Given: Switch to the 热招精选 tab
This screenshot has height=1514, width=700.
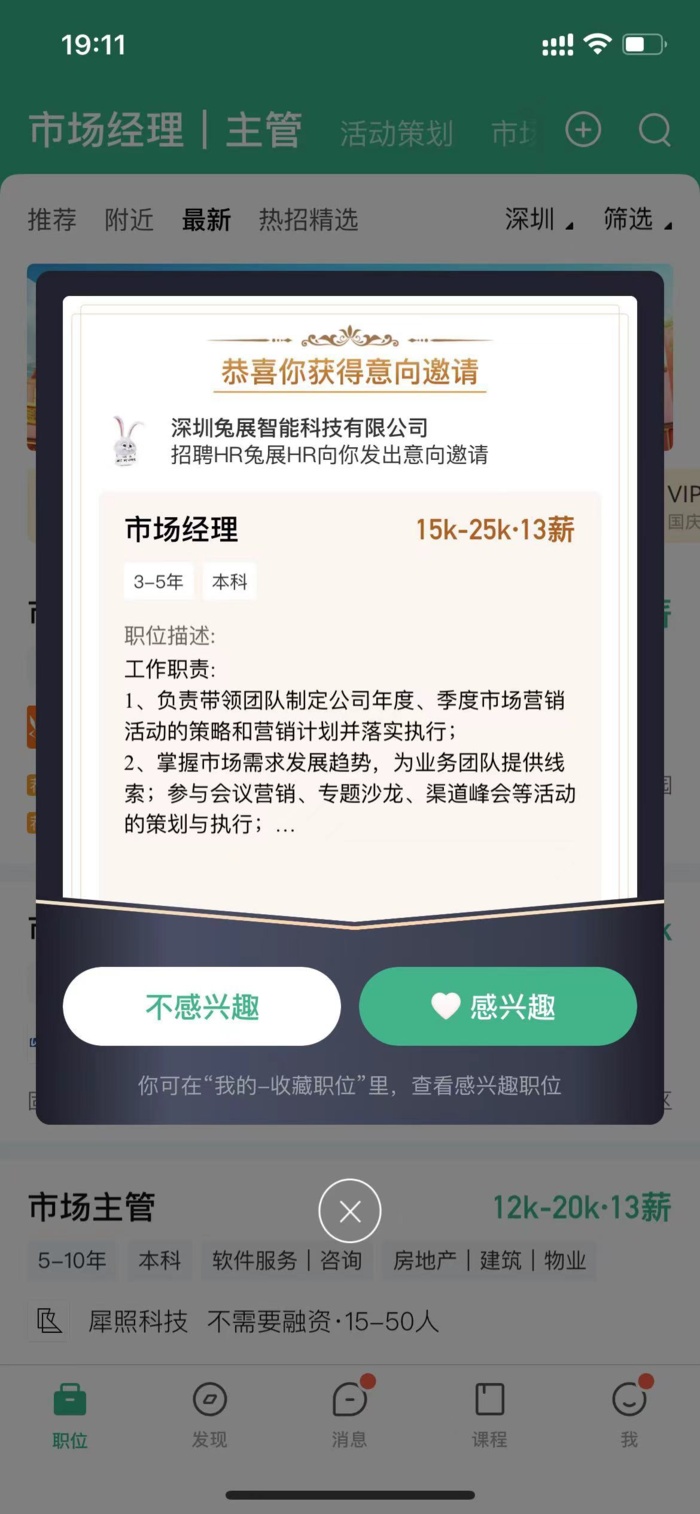Looking at the screenshot, I should [x=308, y=220].
